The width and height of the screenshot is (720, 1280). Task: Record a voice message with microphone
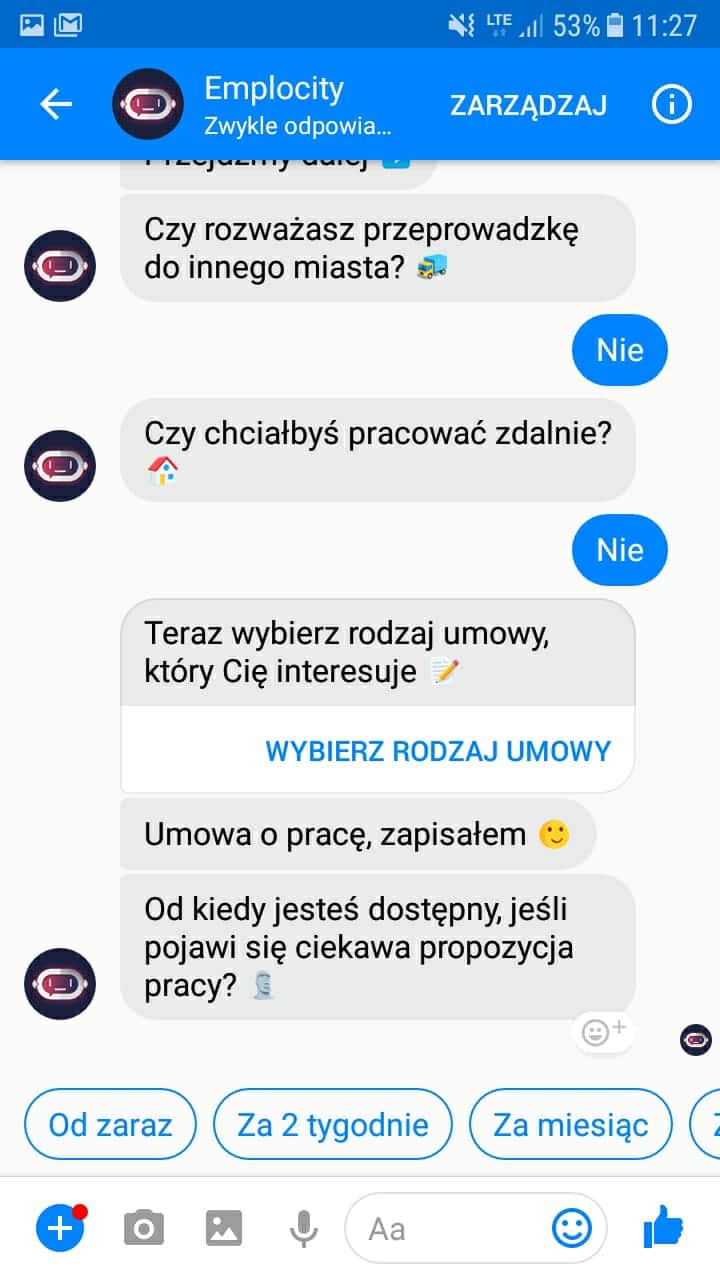click(303, 1228)
